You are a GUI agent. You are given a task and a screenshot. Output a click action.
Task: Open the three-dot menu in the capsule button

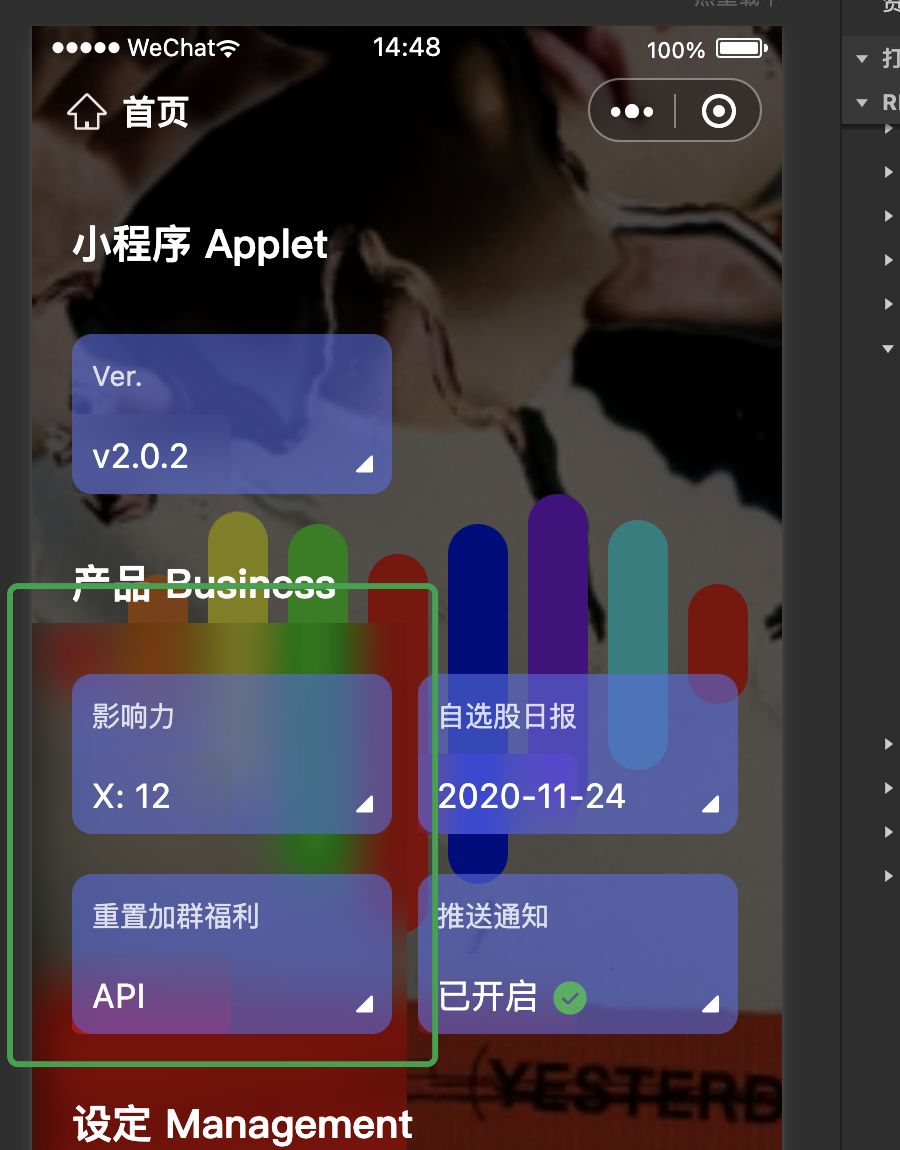point(633,110)
